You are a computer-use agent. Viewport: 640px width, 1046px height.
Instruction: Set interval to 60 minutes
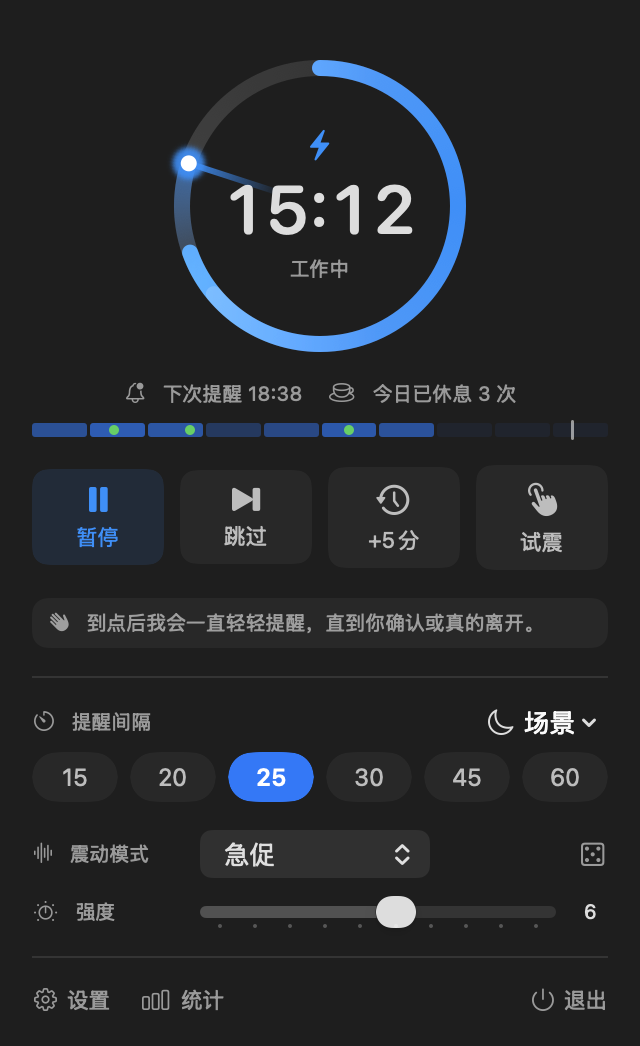click(x=565, y=777)
